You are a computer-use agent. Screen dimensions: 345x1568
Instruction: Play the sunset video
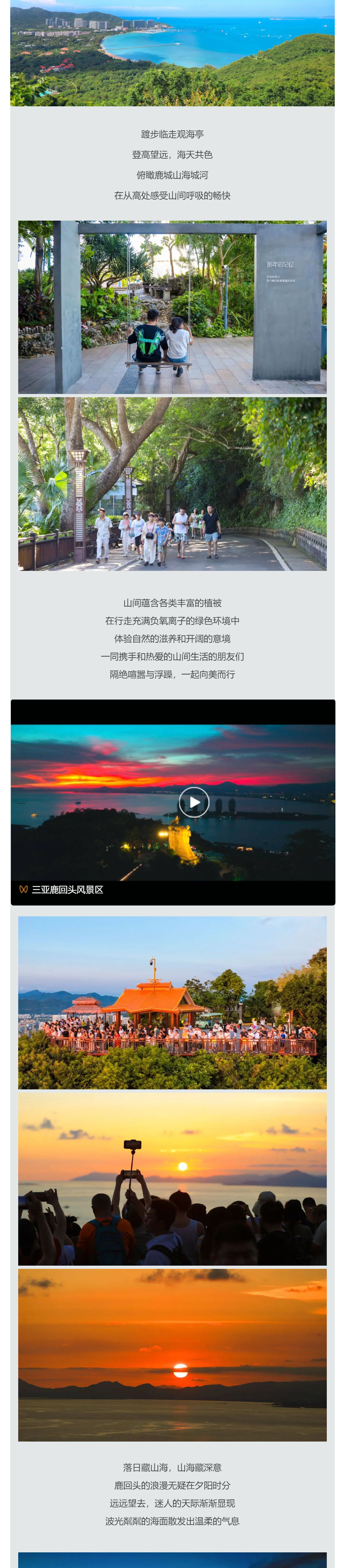(194, 802)
